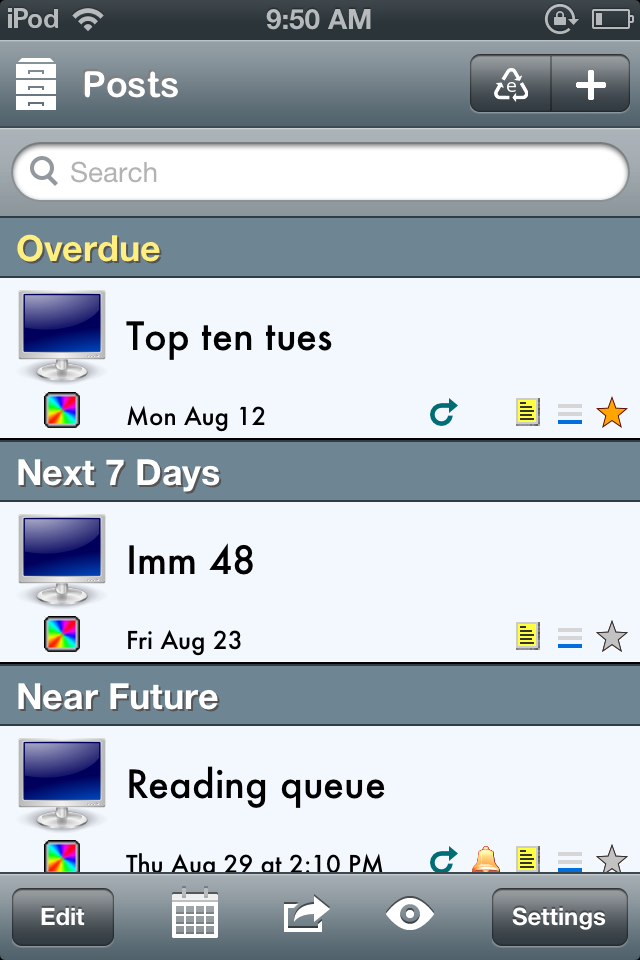Open Settings

click(x=558, y=917)
